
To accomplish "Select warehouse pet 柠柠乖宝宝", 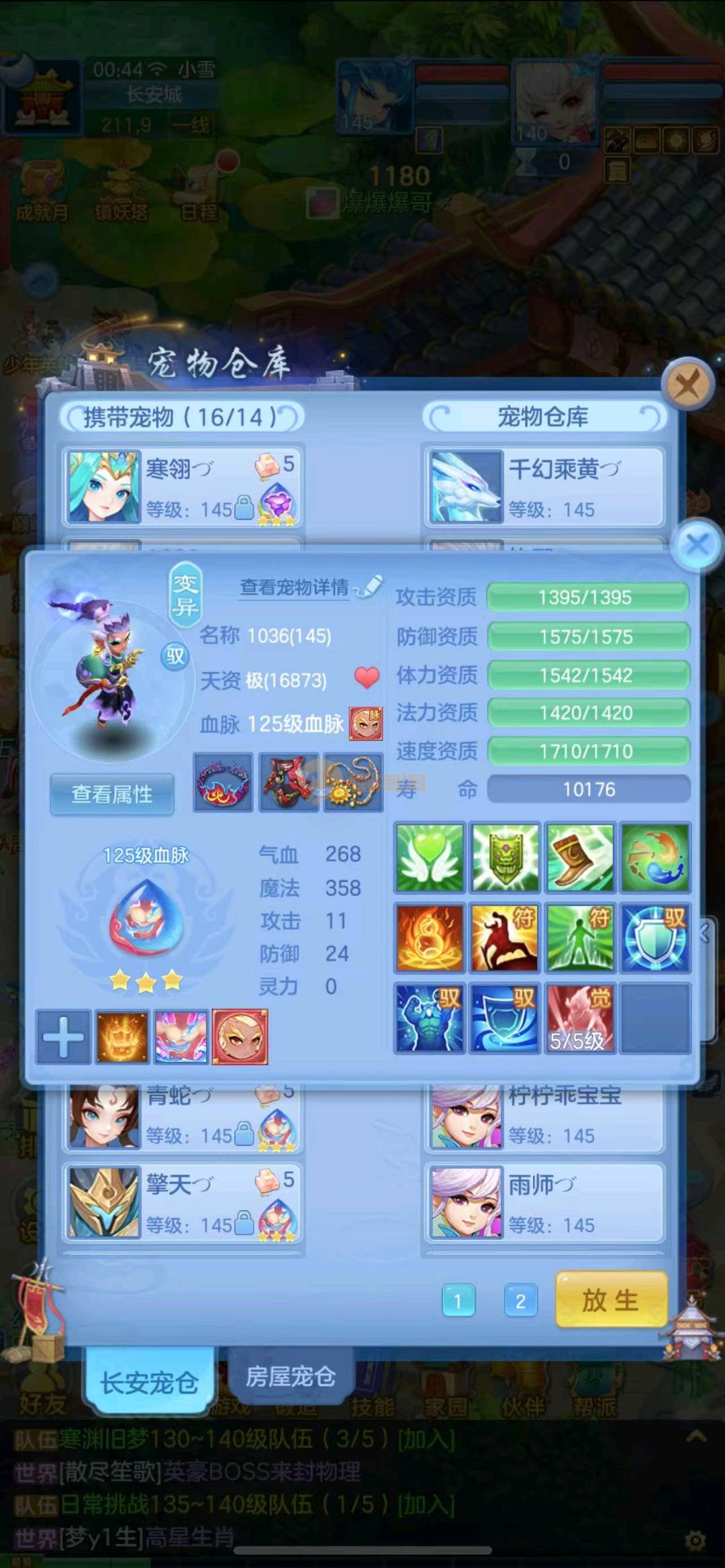I will [544, 1115].
